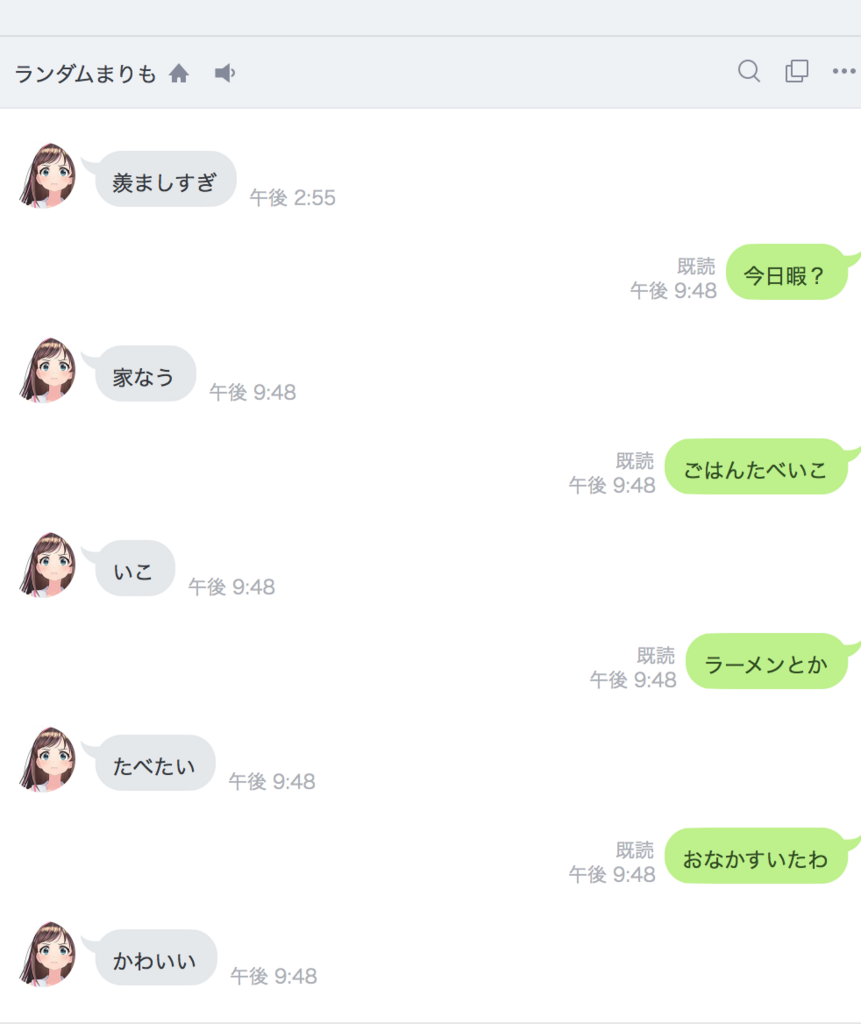Toggle notification sound via the speaker icon
Viewport: 861px width, 1024px height.
point(224,72)
